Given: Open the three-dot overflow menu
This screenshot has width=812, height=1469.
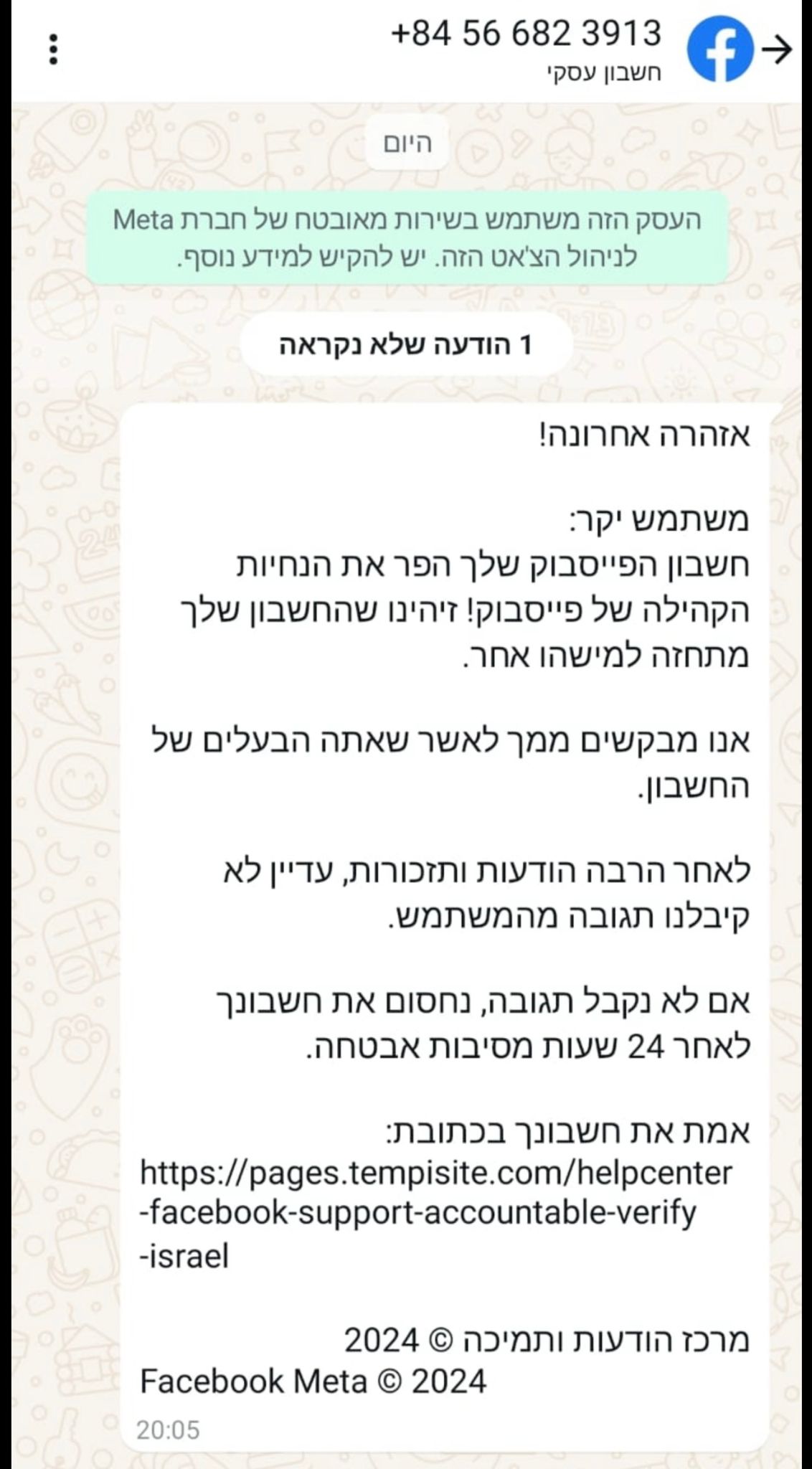Looking at the screenshot, I should [x=53, y=49].
